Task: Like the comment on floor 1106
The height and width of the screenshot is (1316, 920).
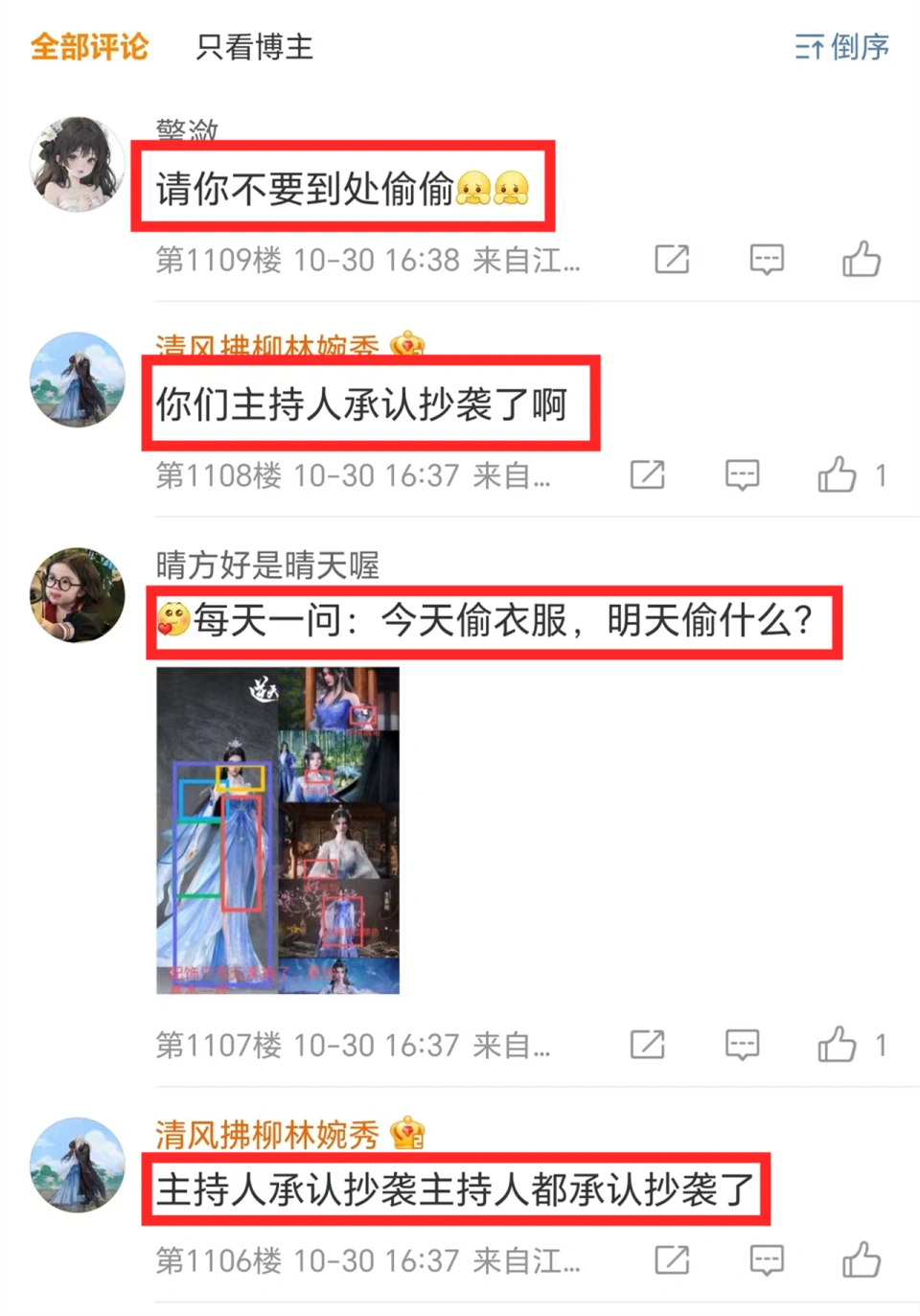Action: [x=861, y=1259]
